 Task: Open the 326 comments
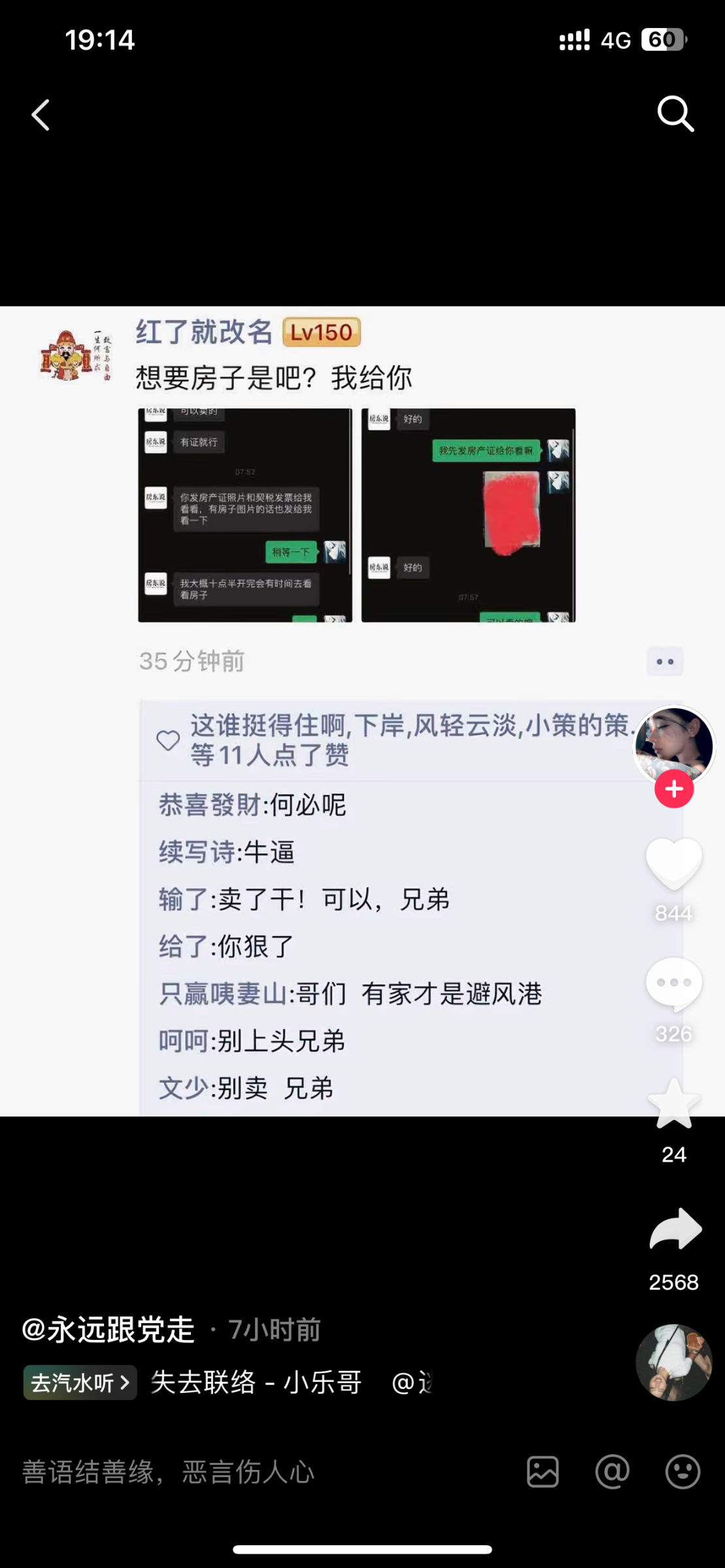tap(674, 984)
